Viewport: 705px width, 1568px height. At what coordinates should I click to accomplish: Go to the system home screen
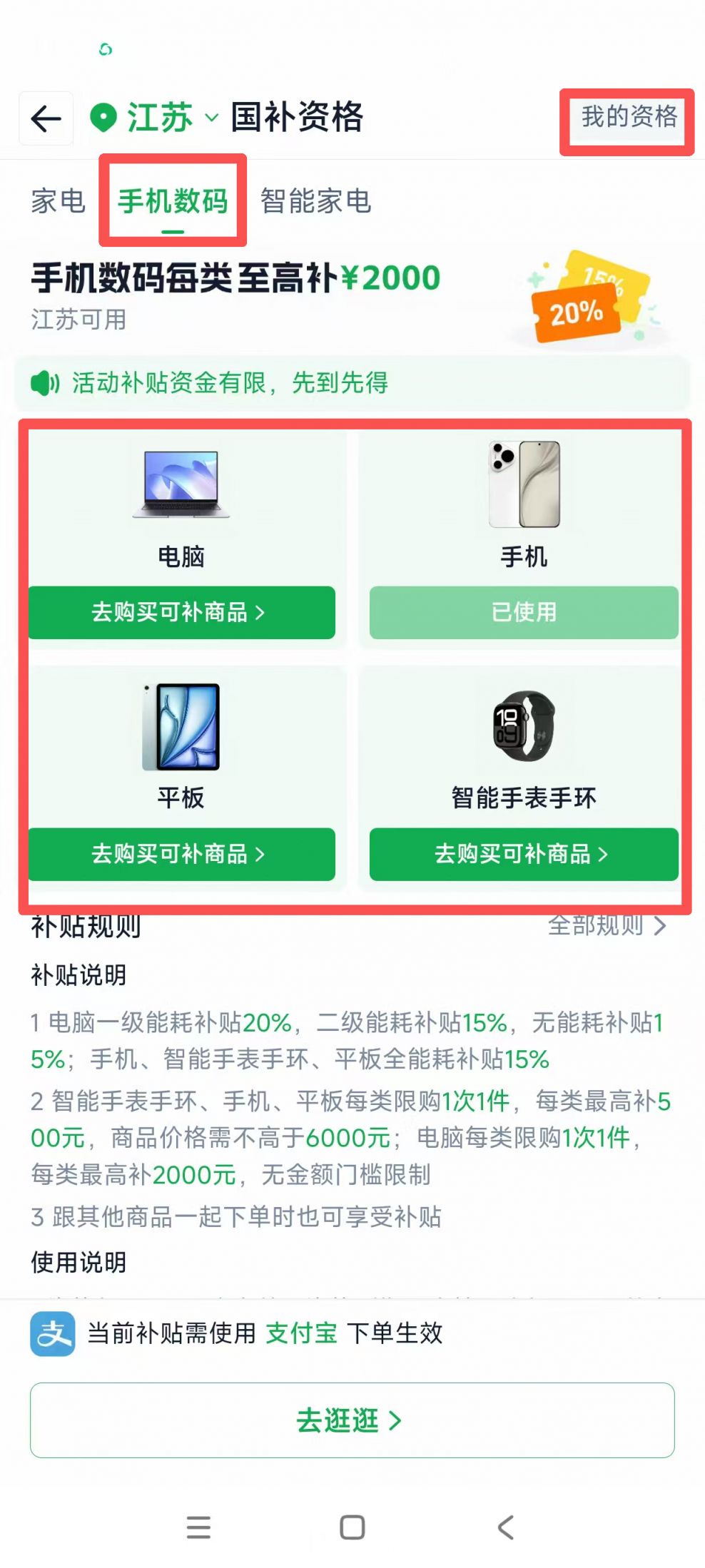[352, 1527]
